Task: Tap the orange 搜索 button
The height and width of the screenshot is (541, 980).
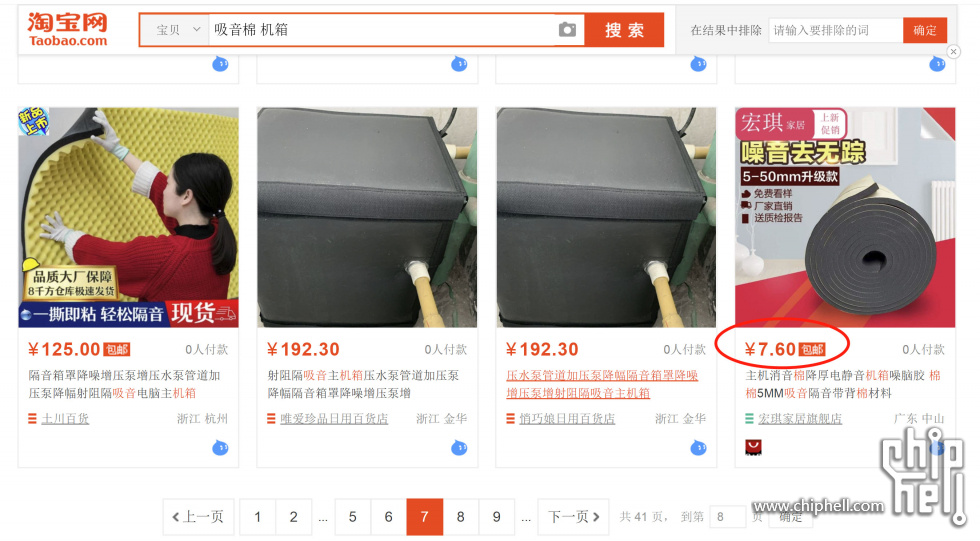Action: pos(624,30)
